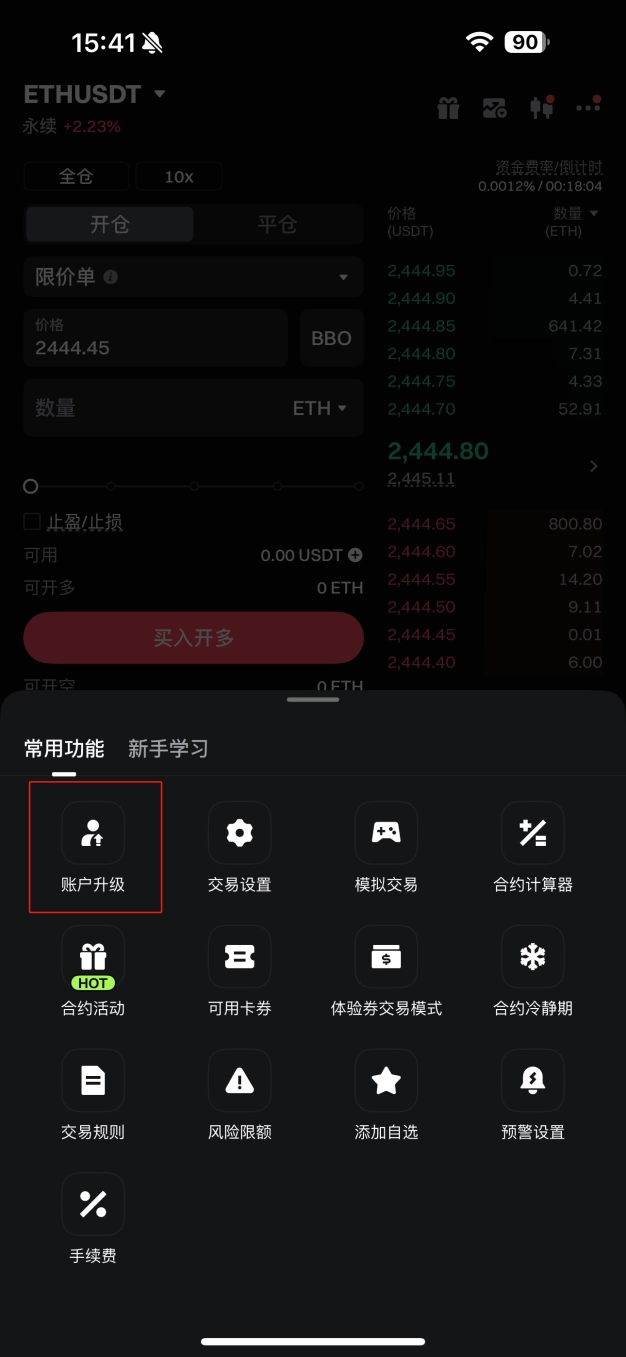View 交易规则 trading rules
This screenshot has height=1357, width=626.
coord(93,1081)
